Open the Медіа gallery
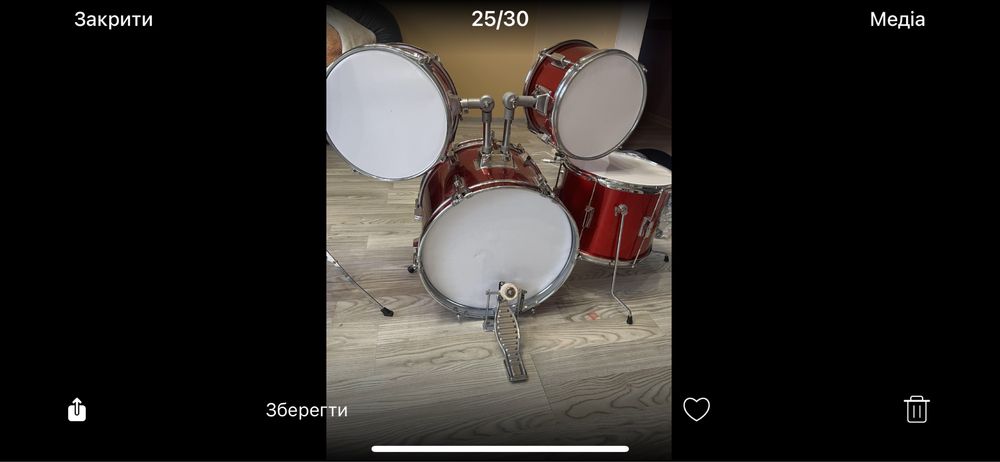 pos(896,19)
